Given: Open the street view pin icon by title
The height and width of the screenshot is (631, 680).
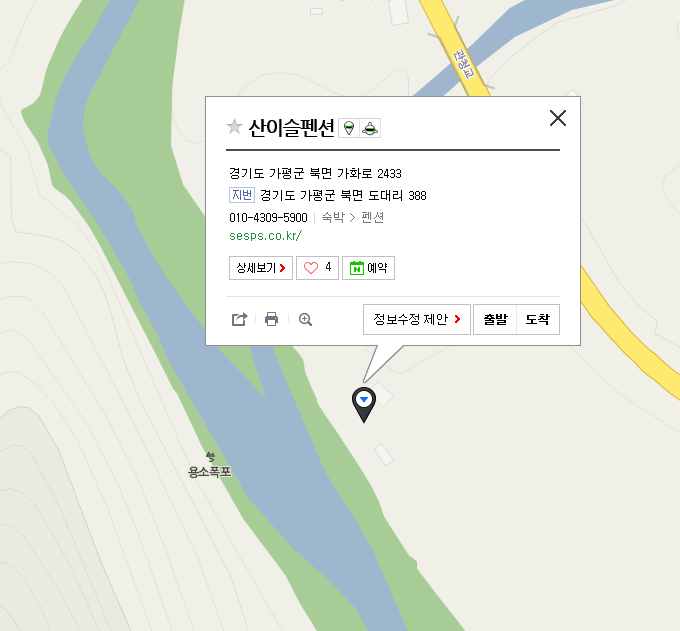Looking at the screenshot, I should (x=348, y=127).
